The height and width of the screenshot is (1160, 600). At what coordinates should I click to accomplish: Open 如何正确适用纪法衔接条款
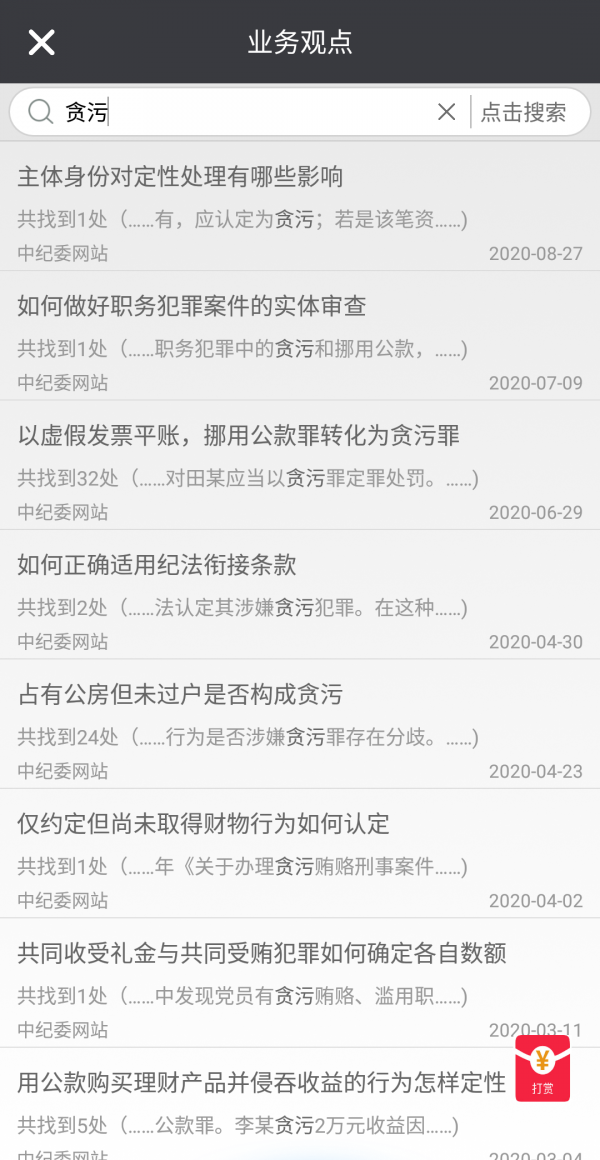click(x=157, y=565)
